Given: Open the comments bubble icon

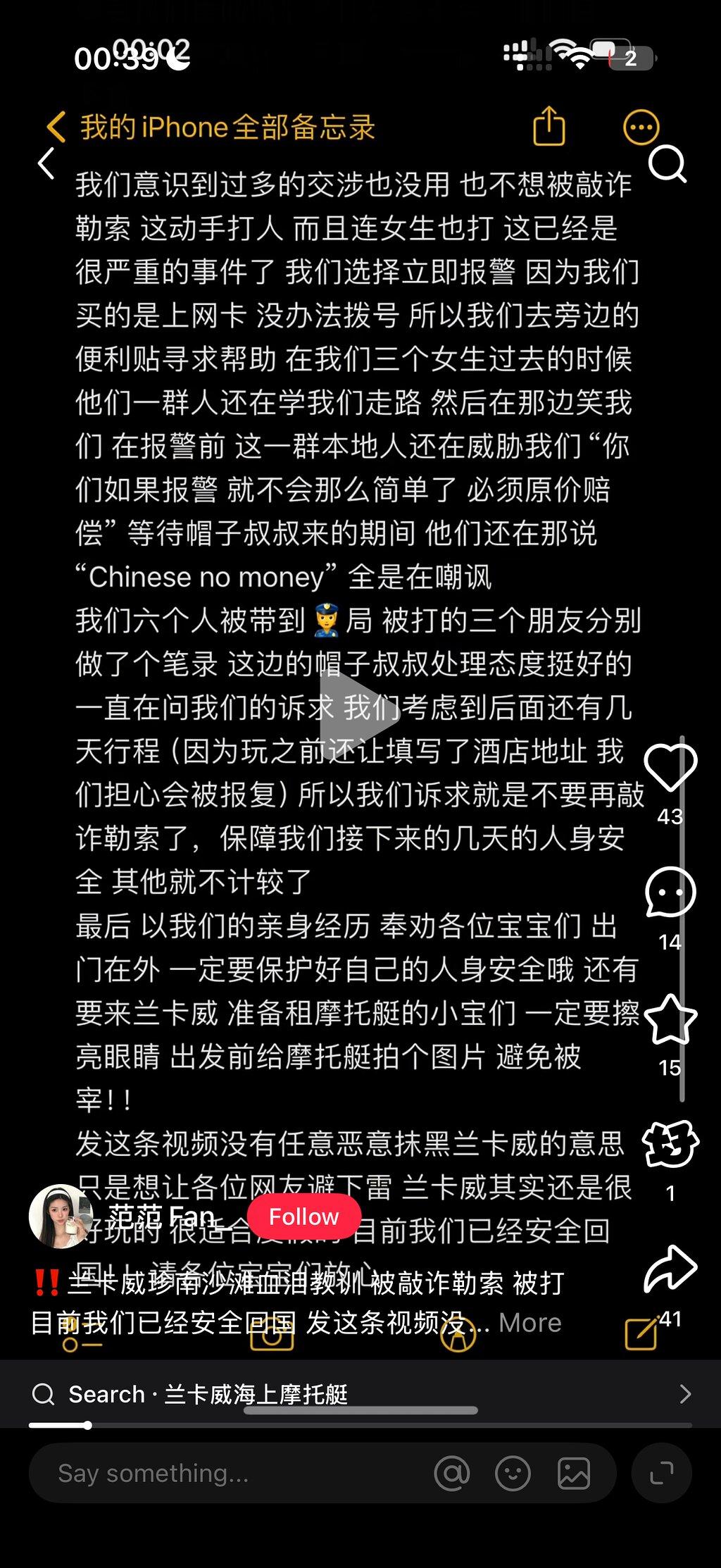Looking at the screenshot, I should coord(670,892).
